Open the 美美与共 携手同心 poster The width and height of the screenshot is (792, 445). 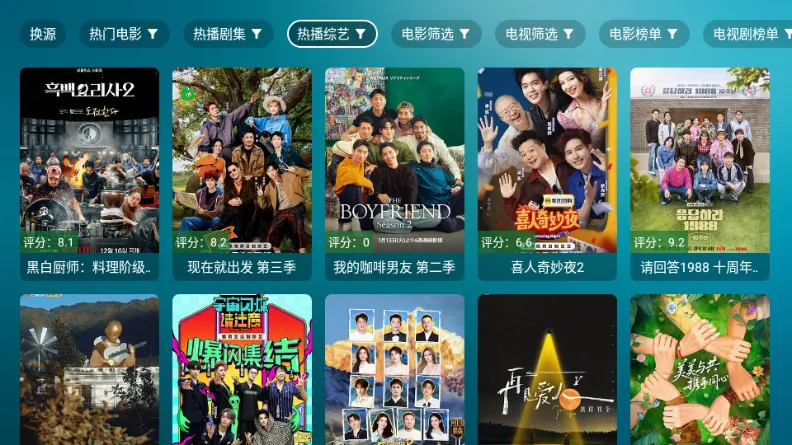699,370
